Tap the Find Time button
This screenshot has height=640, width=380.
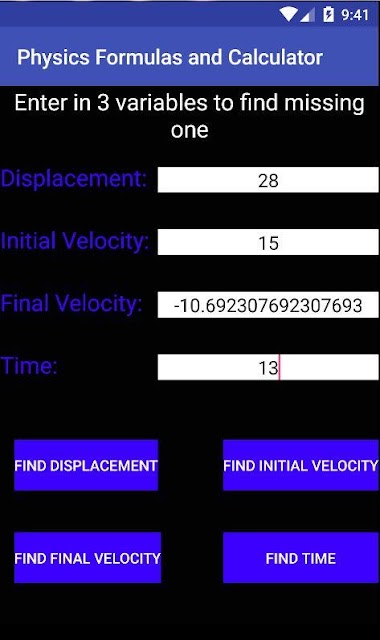pyautogui.click(x=301, y=558)
